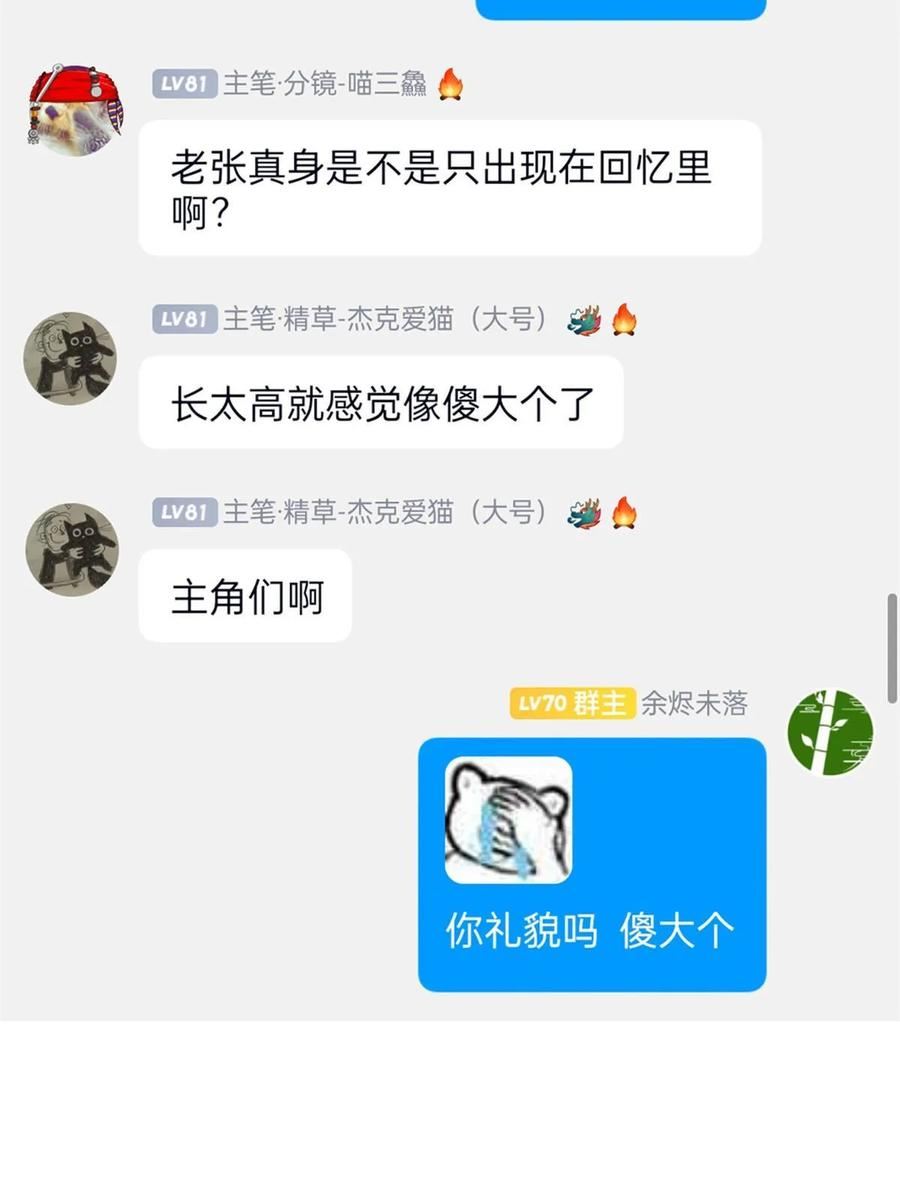The image size is (900, 1200).
Task: Open 喵三鱻's profile avatar
Action: pyautogui.click(x=69, y=110)
